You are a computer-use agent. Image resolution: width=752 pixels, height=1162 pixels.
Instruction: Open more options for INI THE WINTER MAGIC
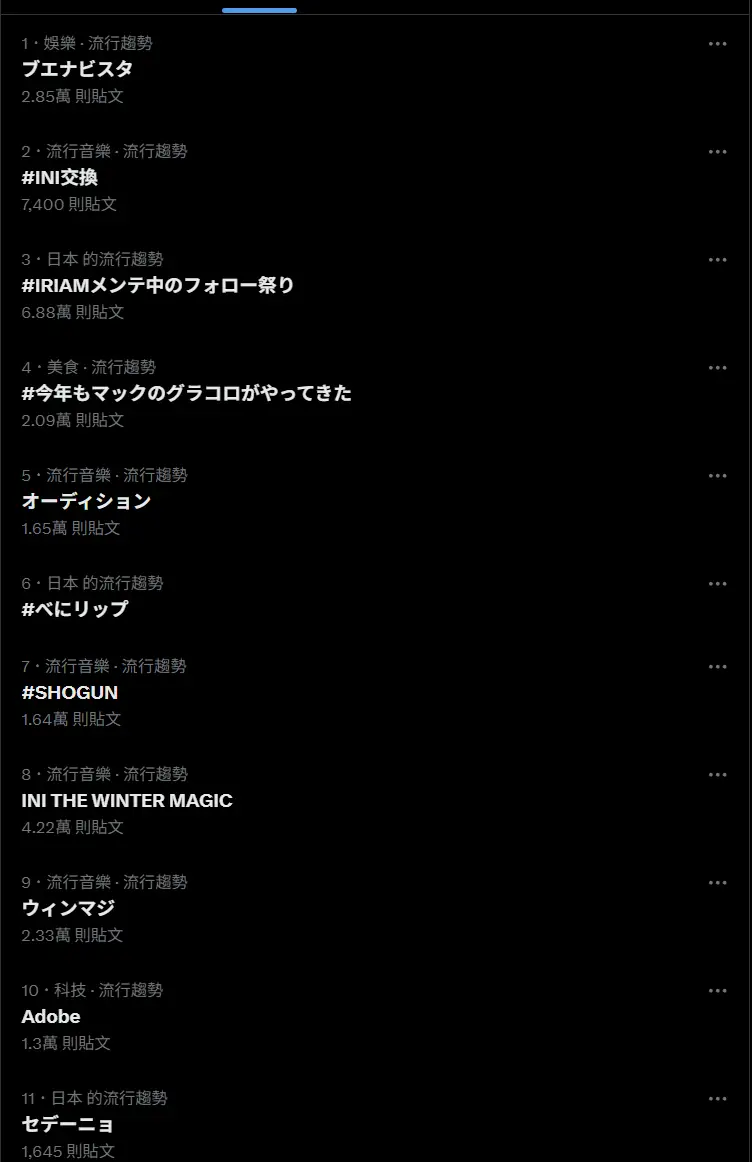tap(717, 775)
